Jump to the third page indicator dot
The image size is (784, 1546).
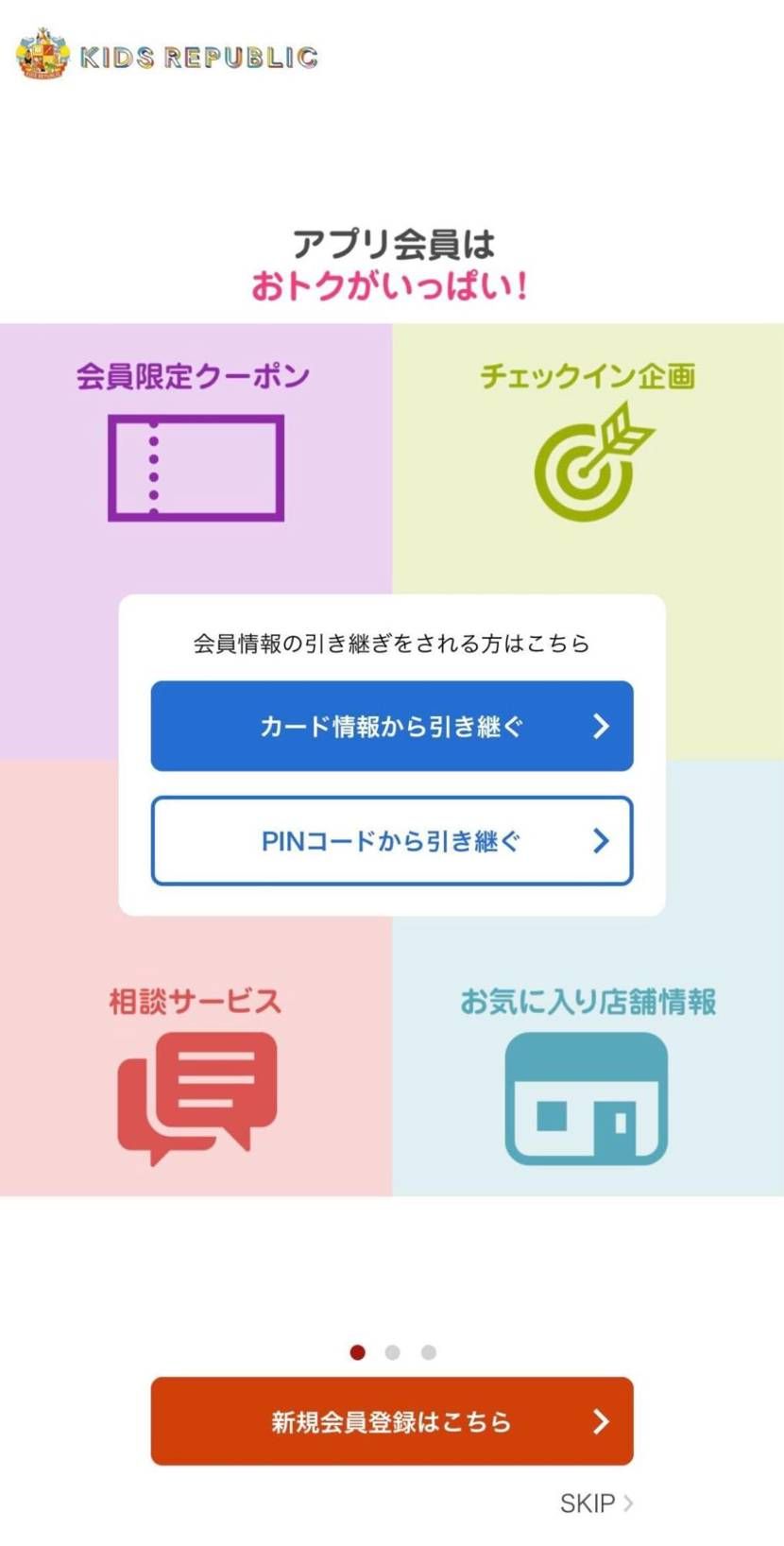click(429, 1352)
